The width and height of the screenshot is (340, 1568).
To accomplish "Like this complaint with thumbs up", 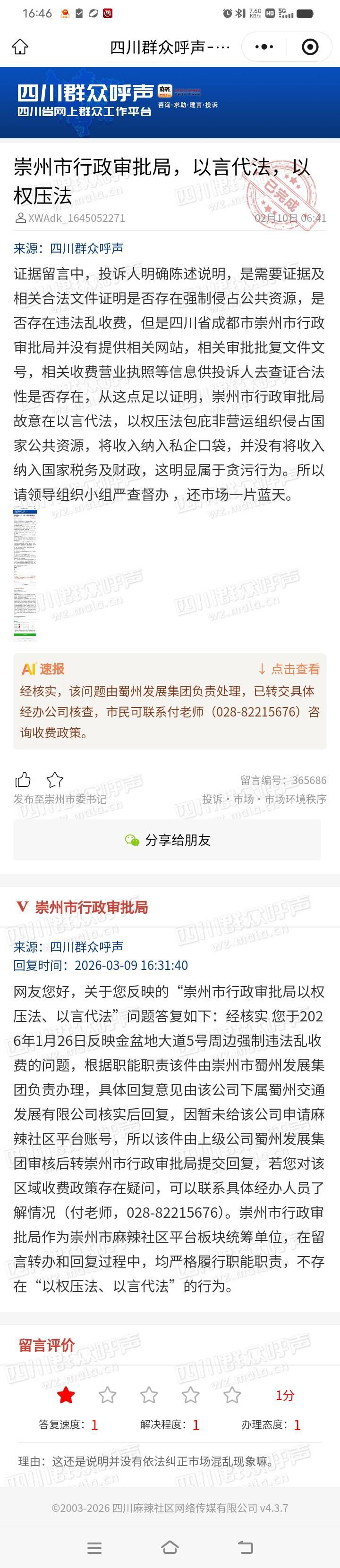I will 23,779.
